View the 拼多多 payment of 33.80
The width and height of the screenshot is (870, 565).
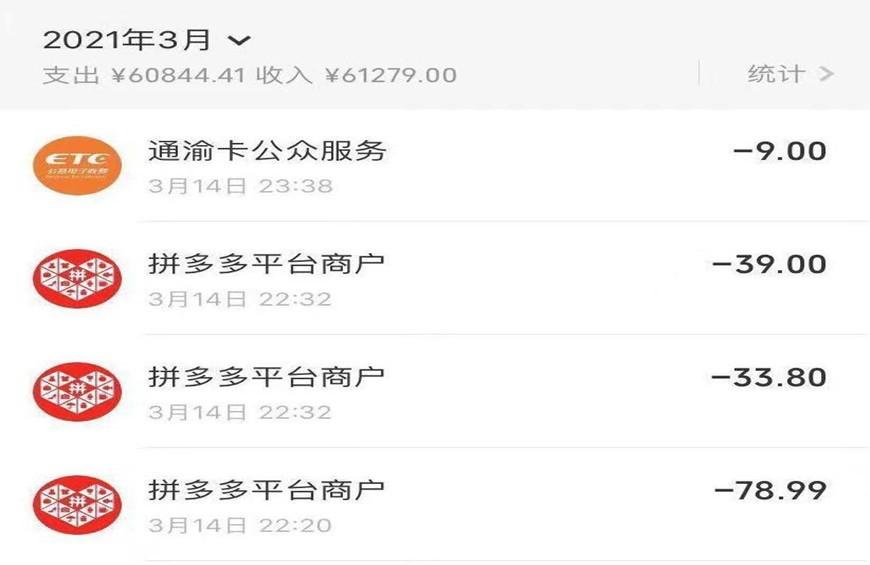tap(435, 392)
